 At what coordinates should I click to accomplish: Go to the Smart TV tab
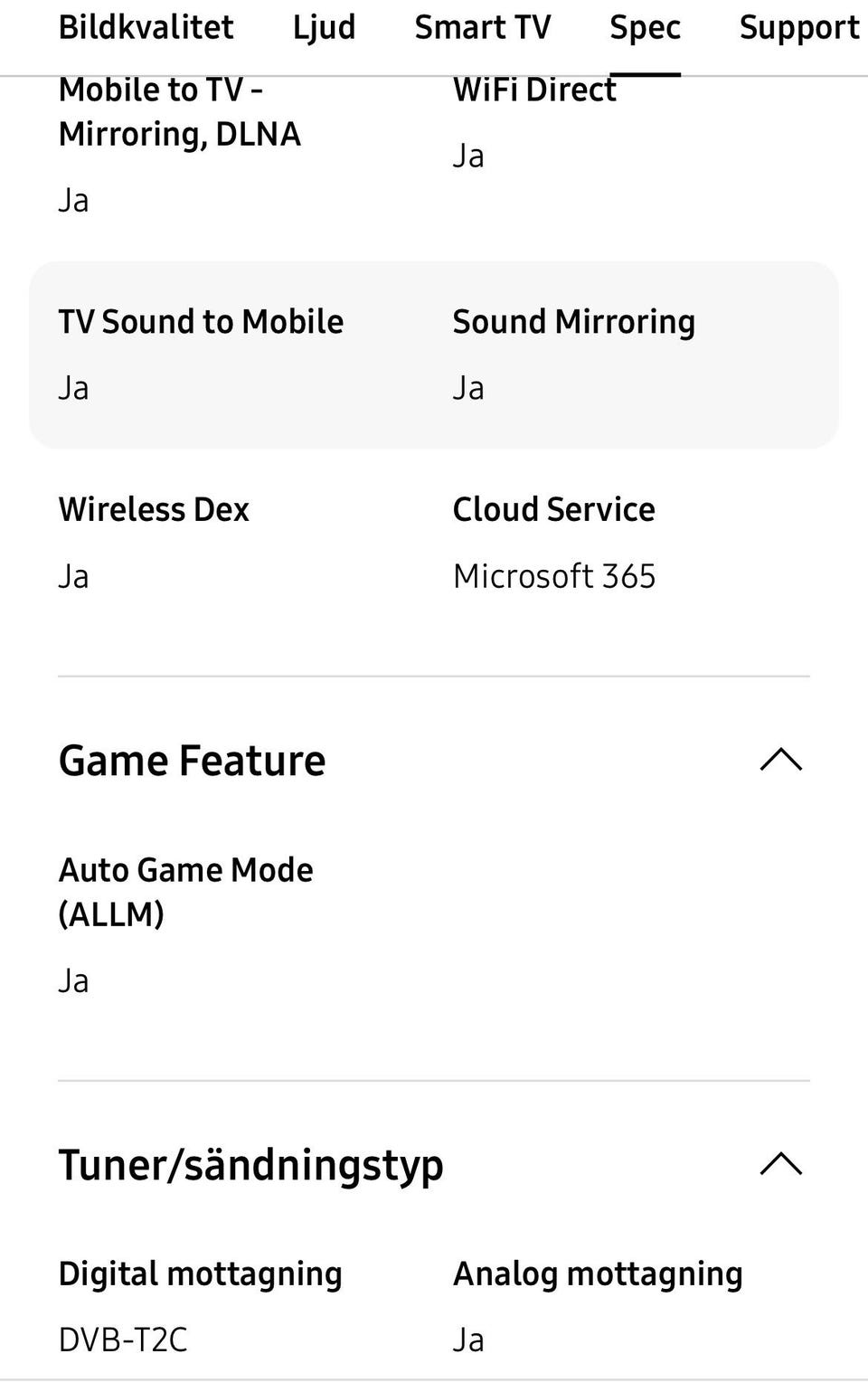(x=482, y=28)
